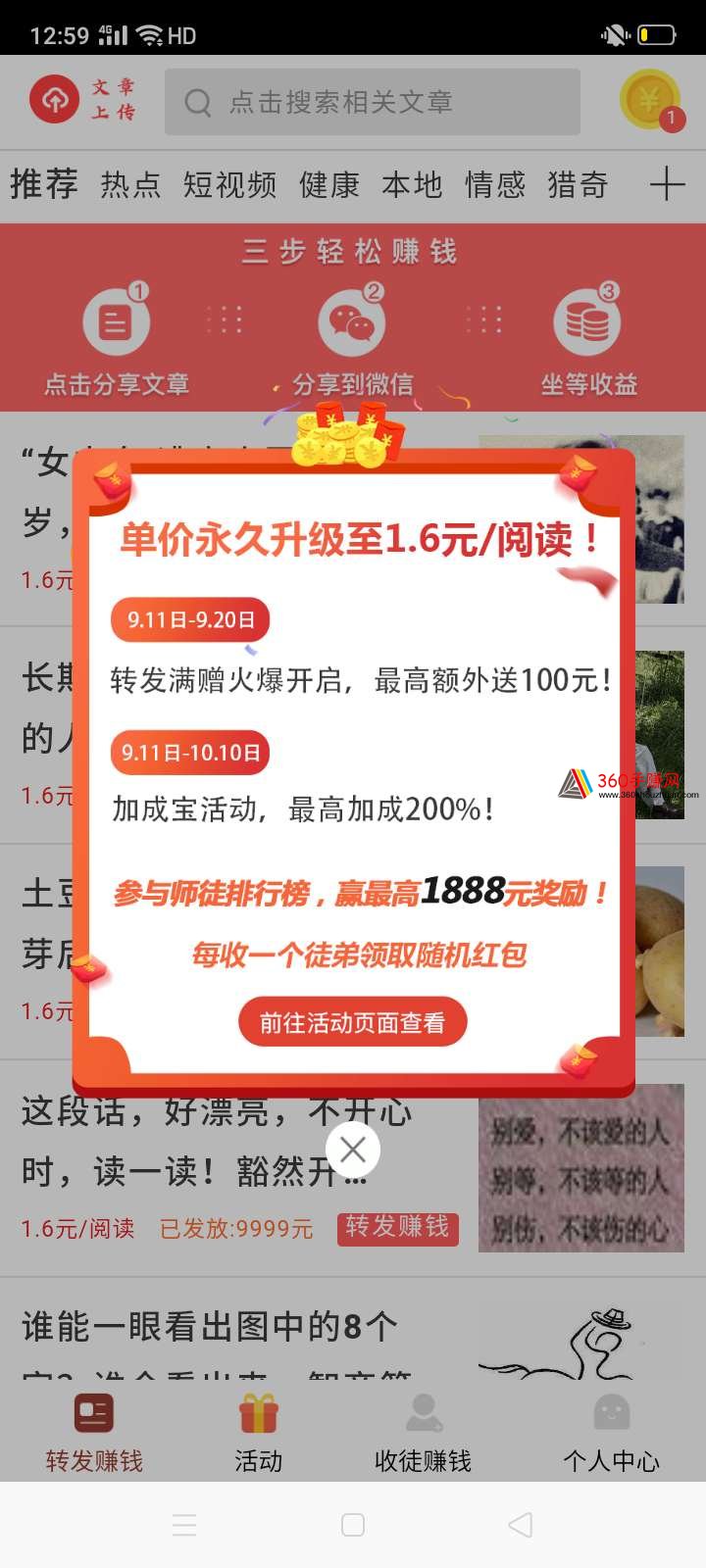The height and width of the screenshot is (1568, 706).
Task: Open the gold coin earnings icon
Action: pyautogui.click(x=650, y=100)
